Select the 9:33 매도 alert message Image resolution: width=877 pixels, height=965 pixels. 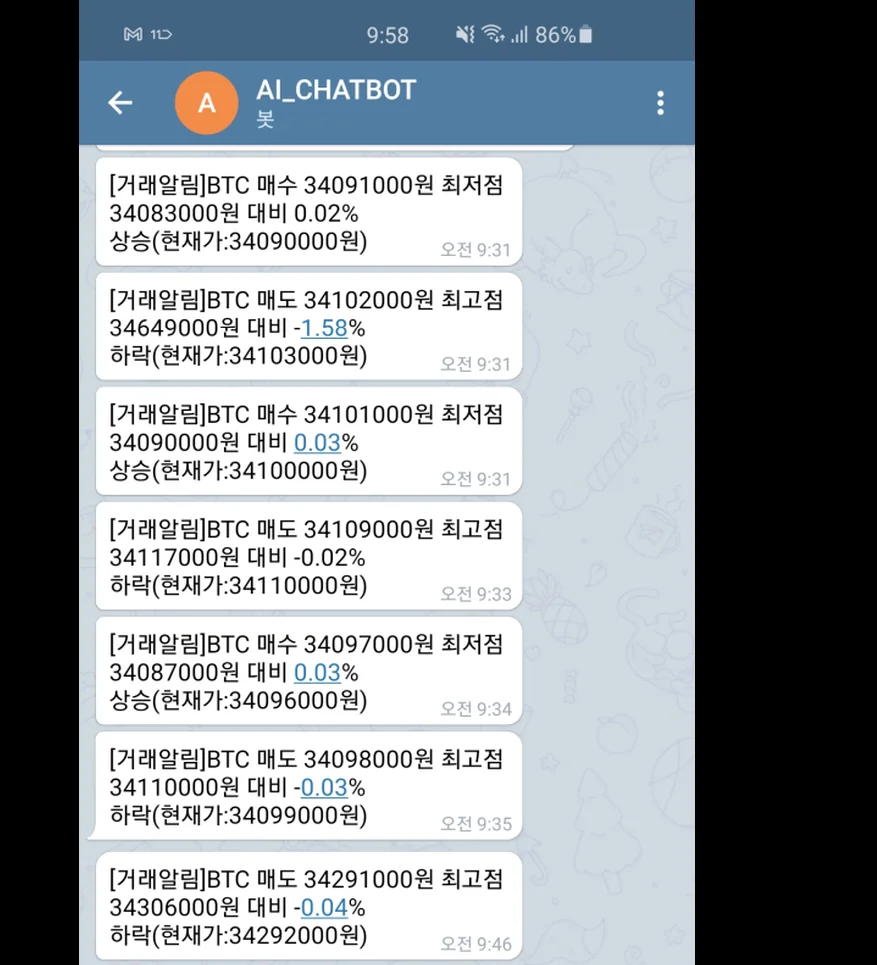coord(308,557)
